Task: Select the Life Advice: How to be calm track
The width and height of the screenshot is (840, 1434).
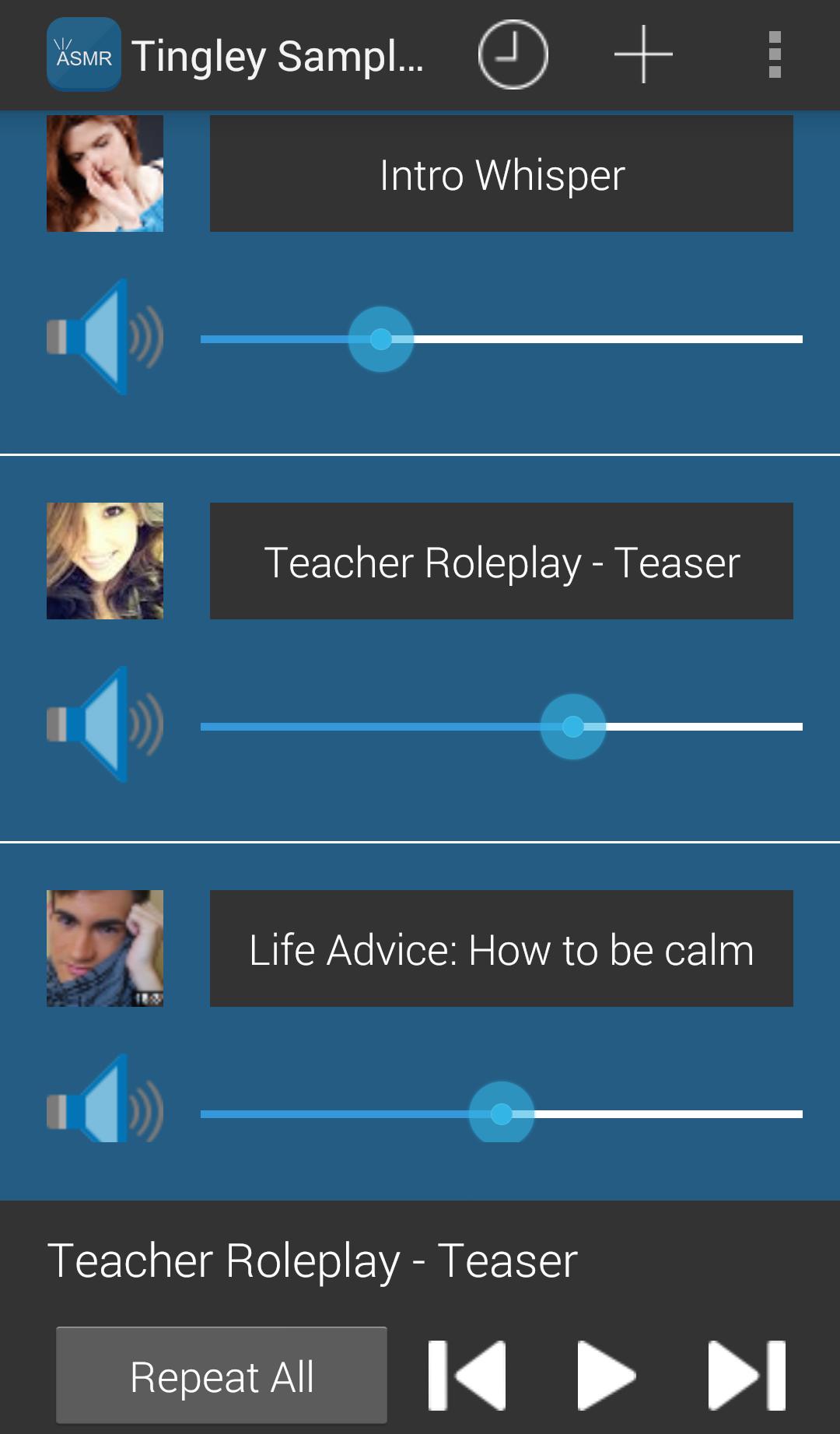Action: (501, 949)
